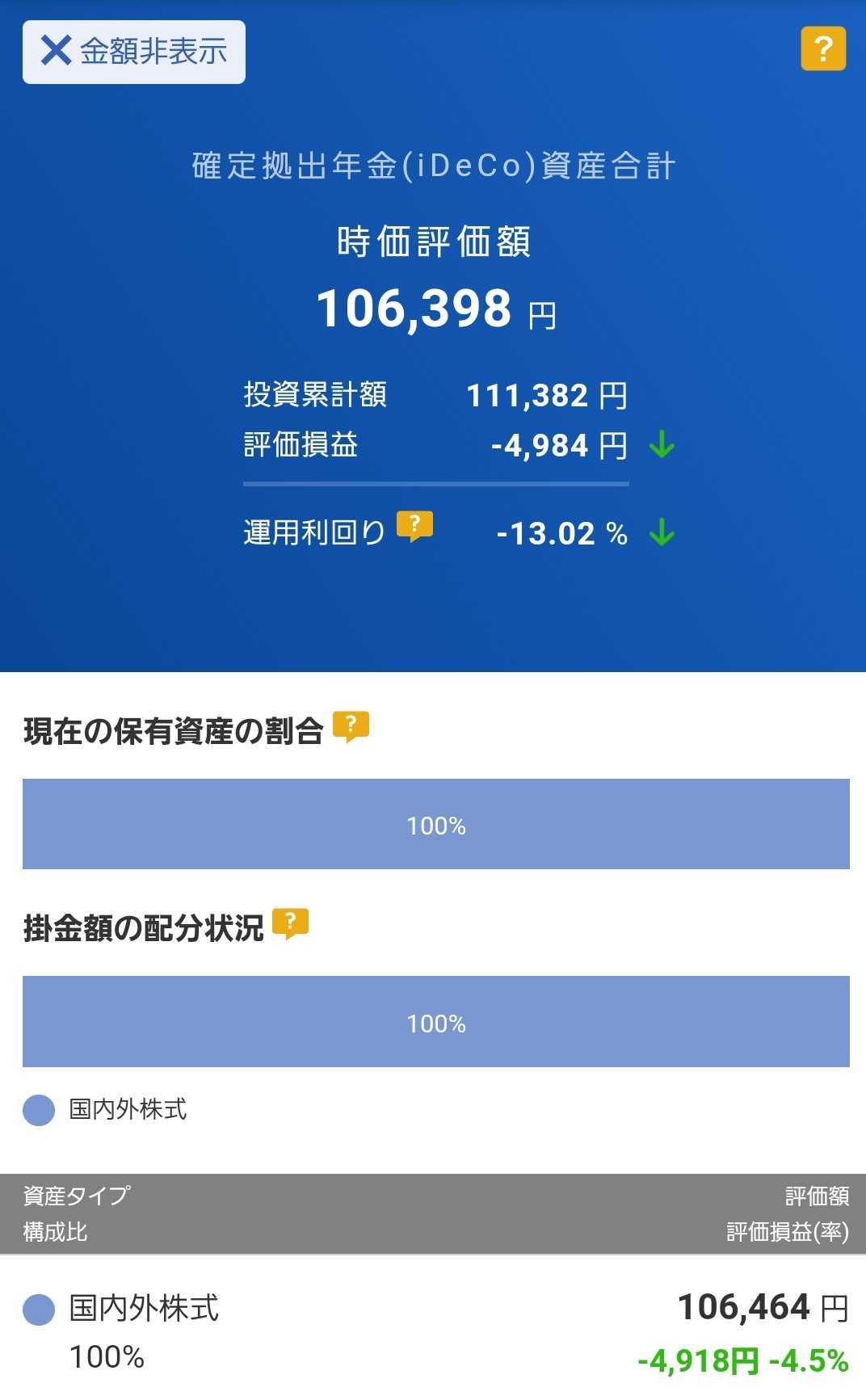Open the help icon at top right
Screen dimensions: 866x1400
click(823, 48)
